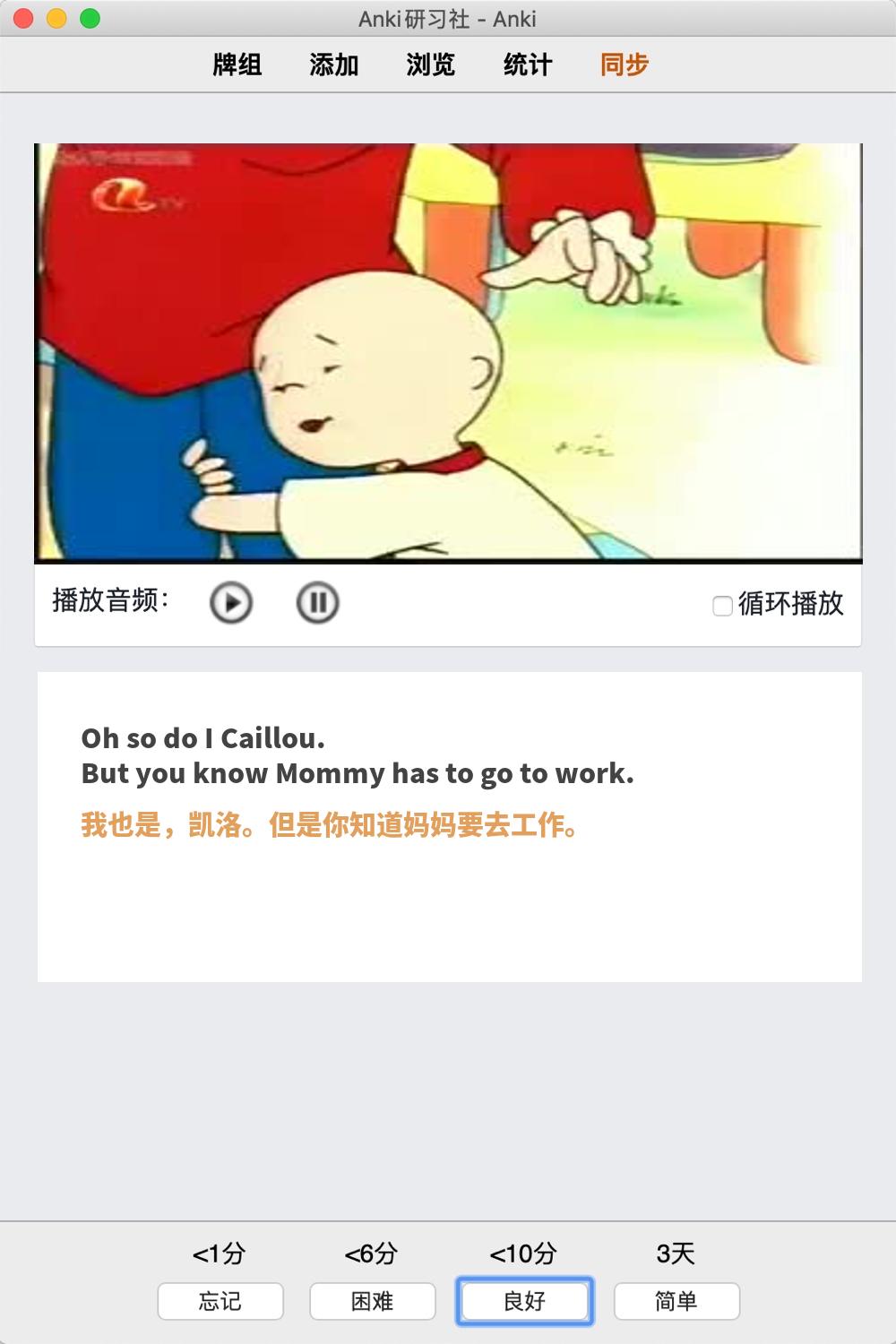Open the 浏览 card browser

[431, 65]
